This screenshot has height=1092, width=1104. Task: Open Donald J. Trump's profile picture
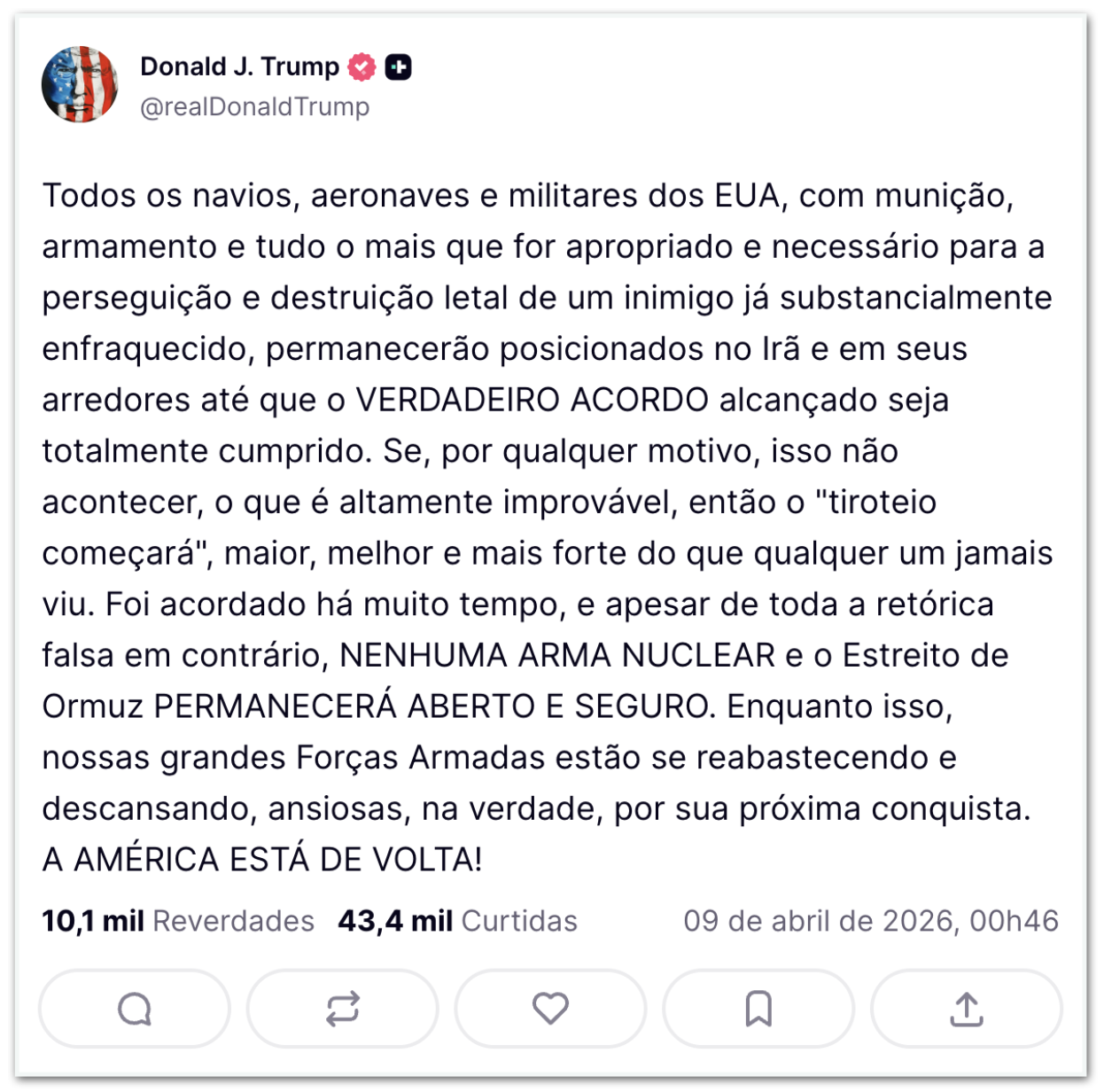point(80,85)
